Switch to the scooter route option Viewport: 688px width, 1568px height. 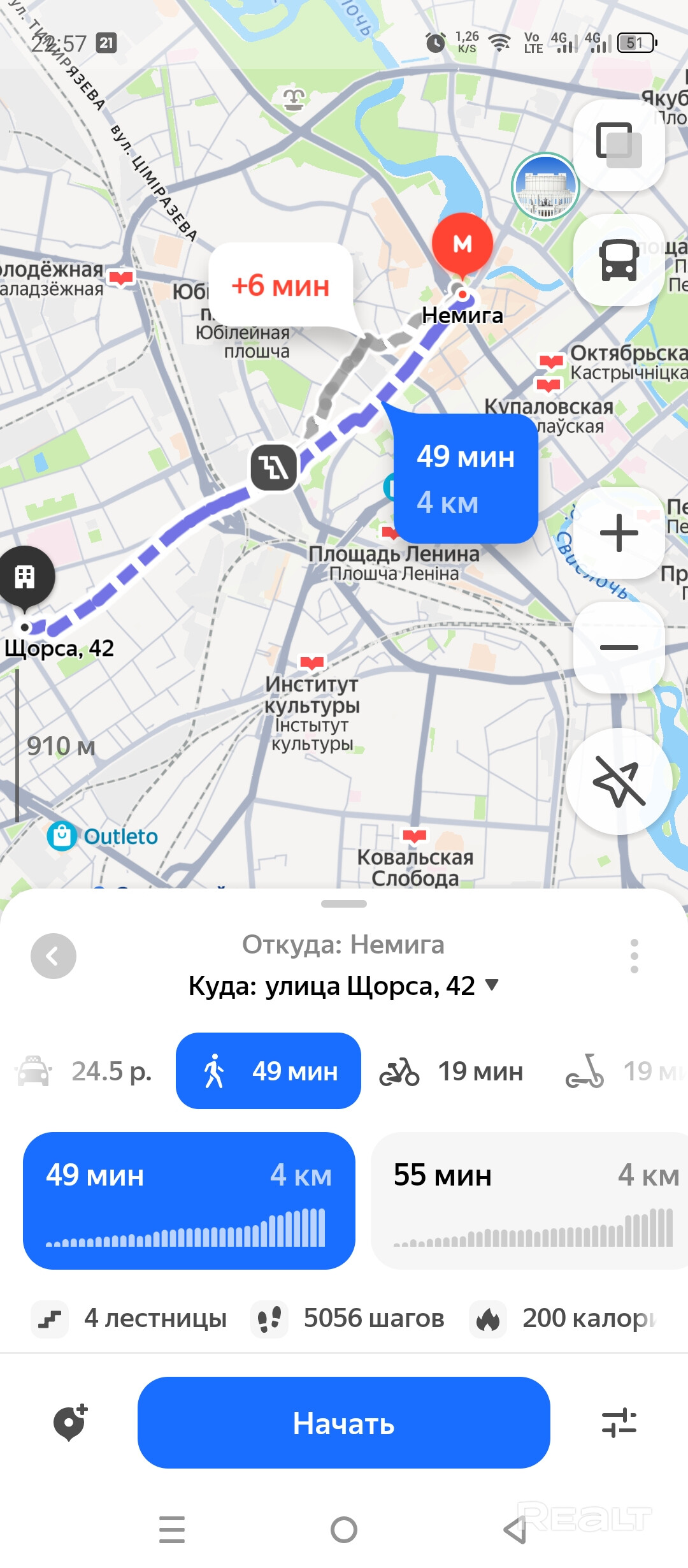[621, 1071]
